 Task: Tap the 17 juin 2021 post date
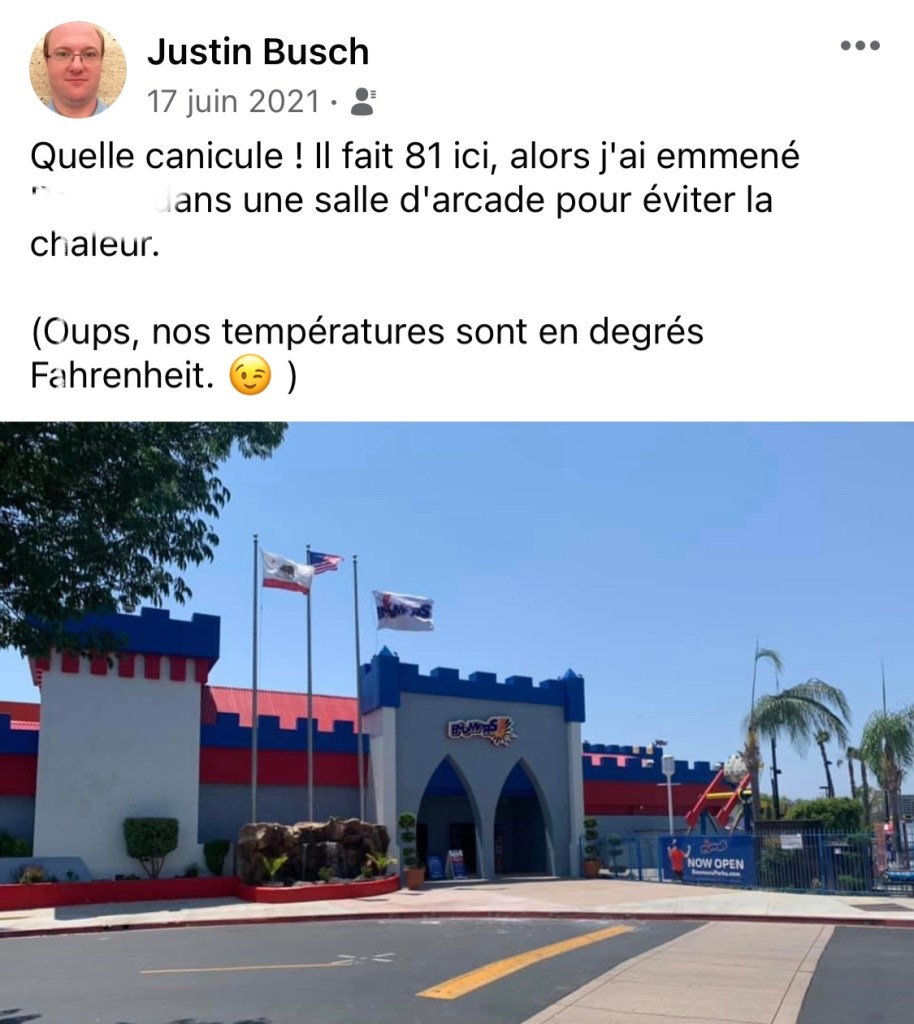tap(233, 101)
